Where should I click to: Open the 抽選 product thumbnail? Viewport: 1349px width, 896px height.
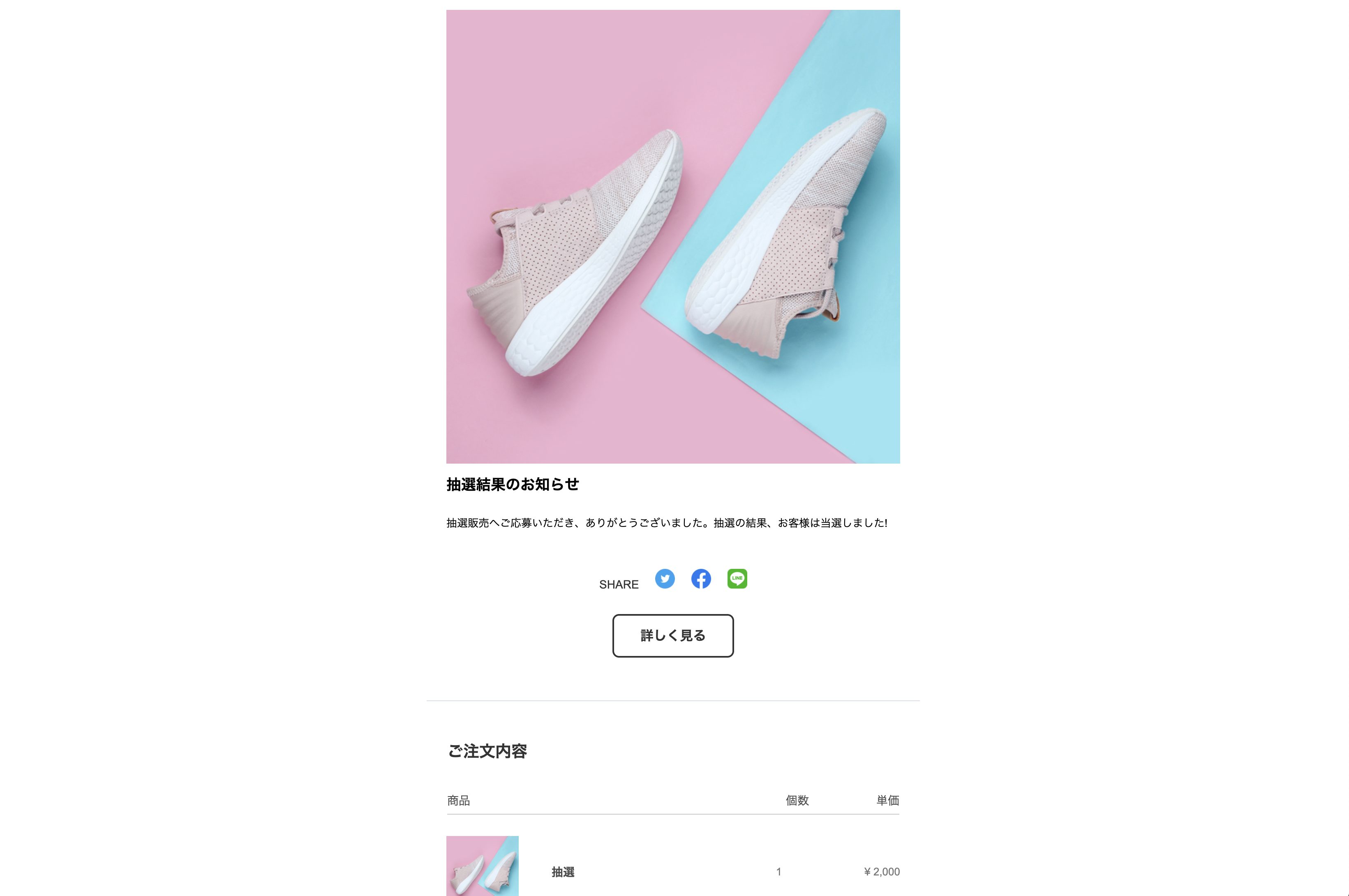pos(482,866)
